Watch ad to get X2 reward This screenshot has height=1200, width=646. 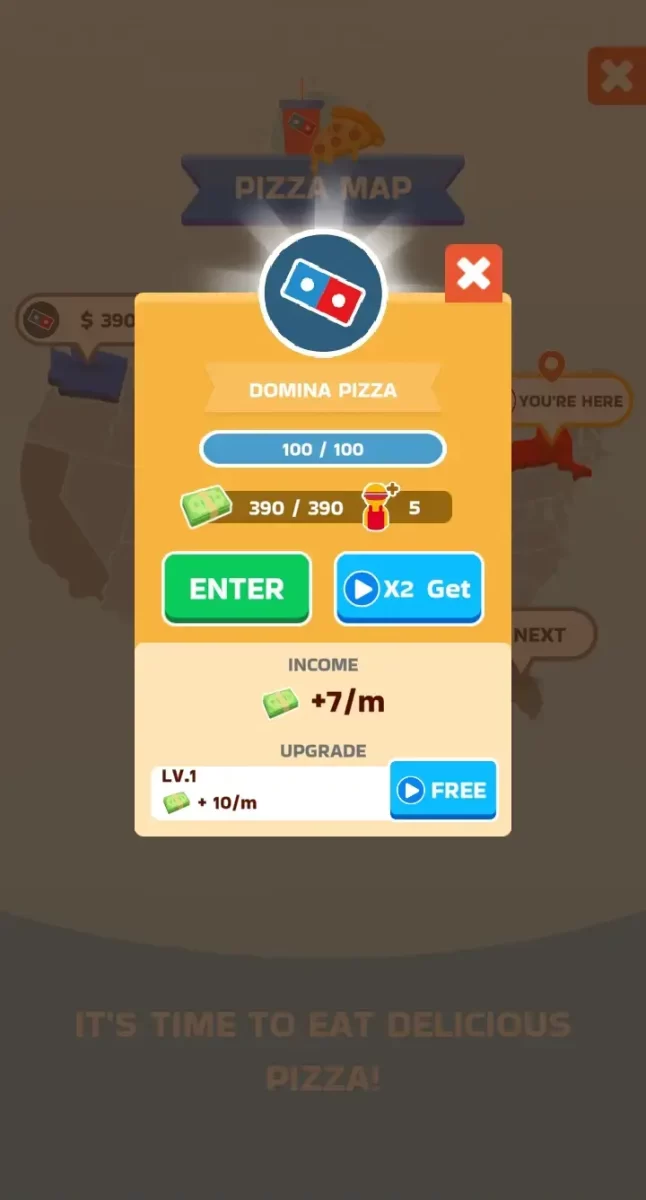pos(409,589)
